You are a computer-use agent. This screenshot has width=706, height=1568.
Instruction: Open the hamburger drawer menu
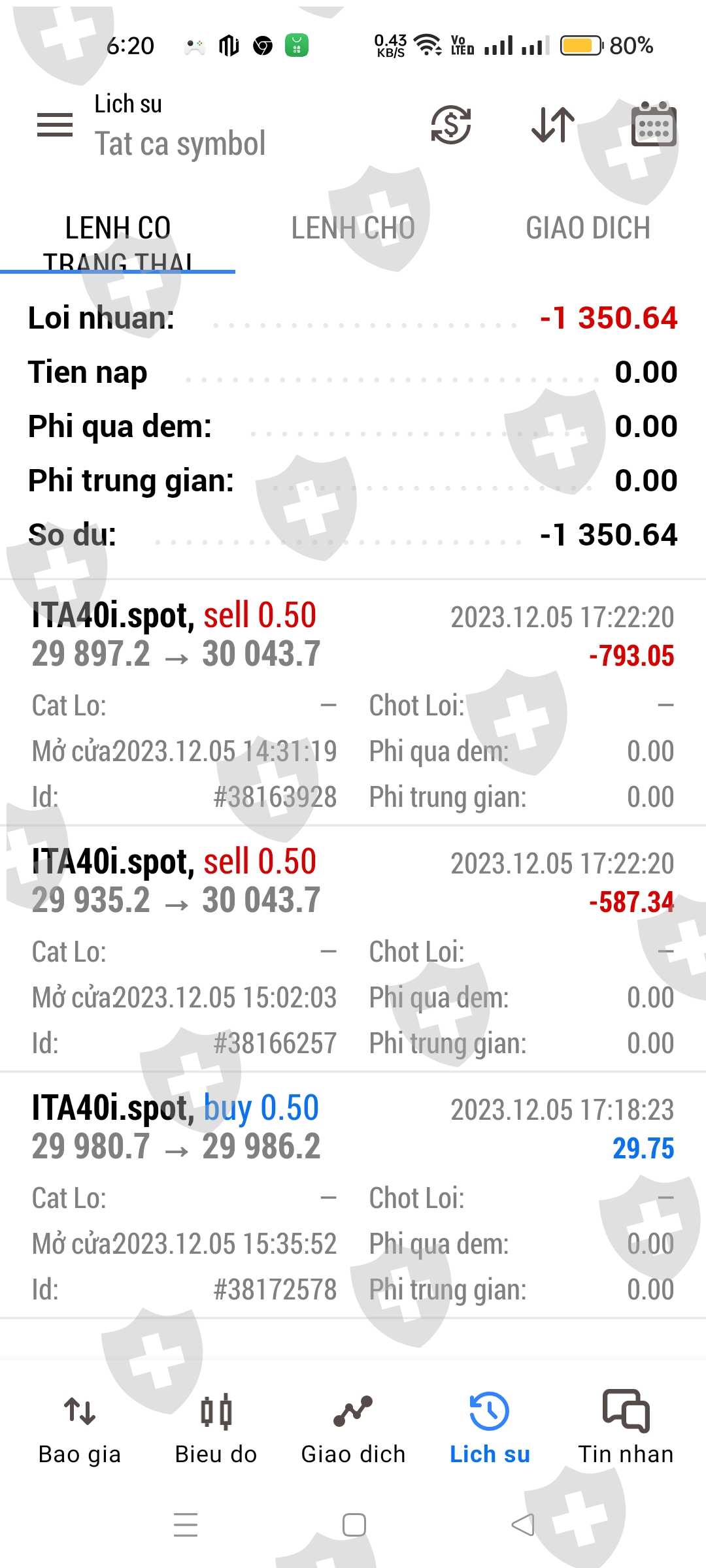tap(55, 124)
